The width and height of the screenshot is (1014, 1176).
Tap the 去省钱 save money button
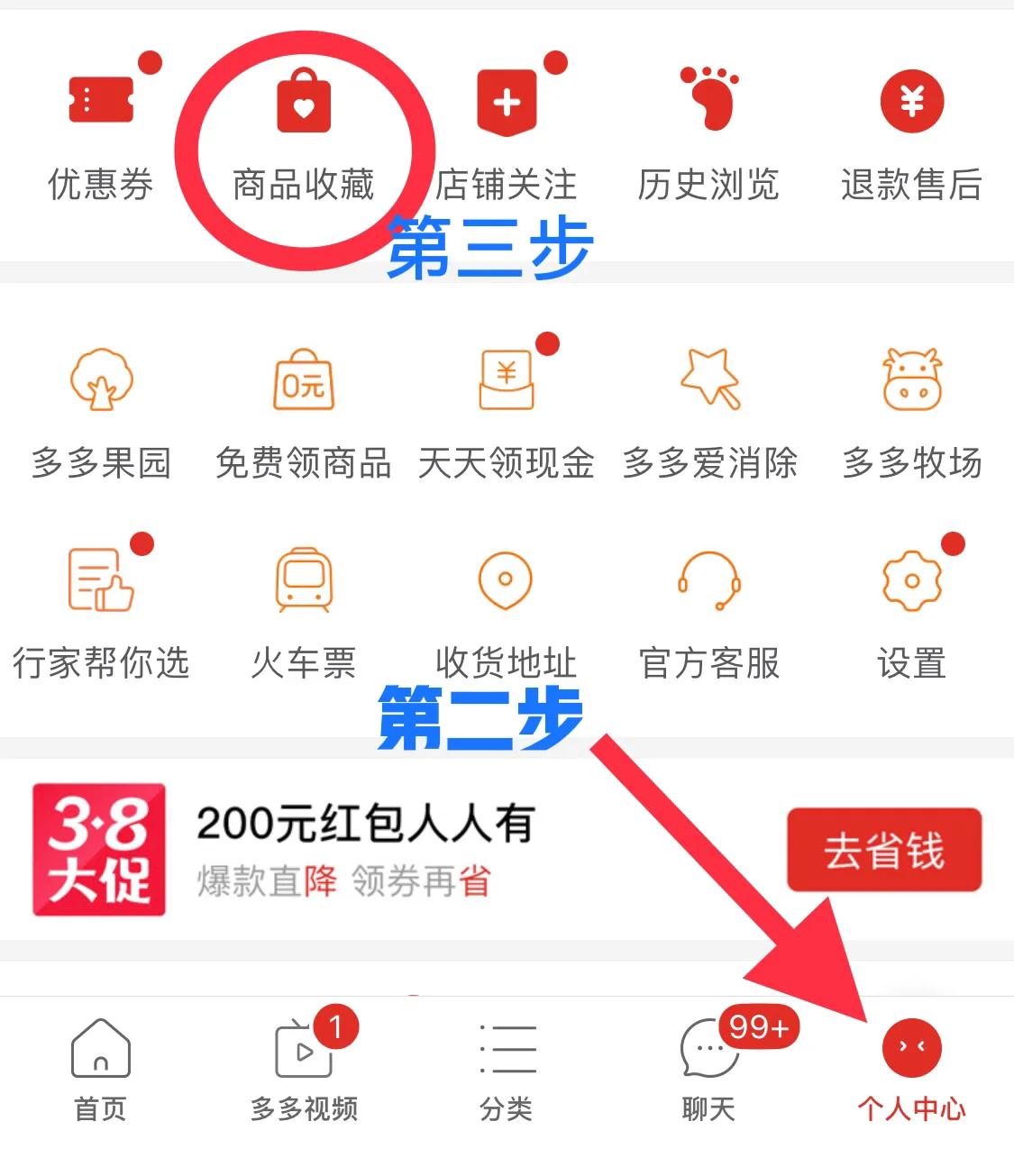click(x=884, y=851)
